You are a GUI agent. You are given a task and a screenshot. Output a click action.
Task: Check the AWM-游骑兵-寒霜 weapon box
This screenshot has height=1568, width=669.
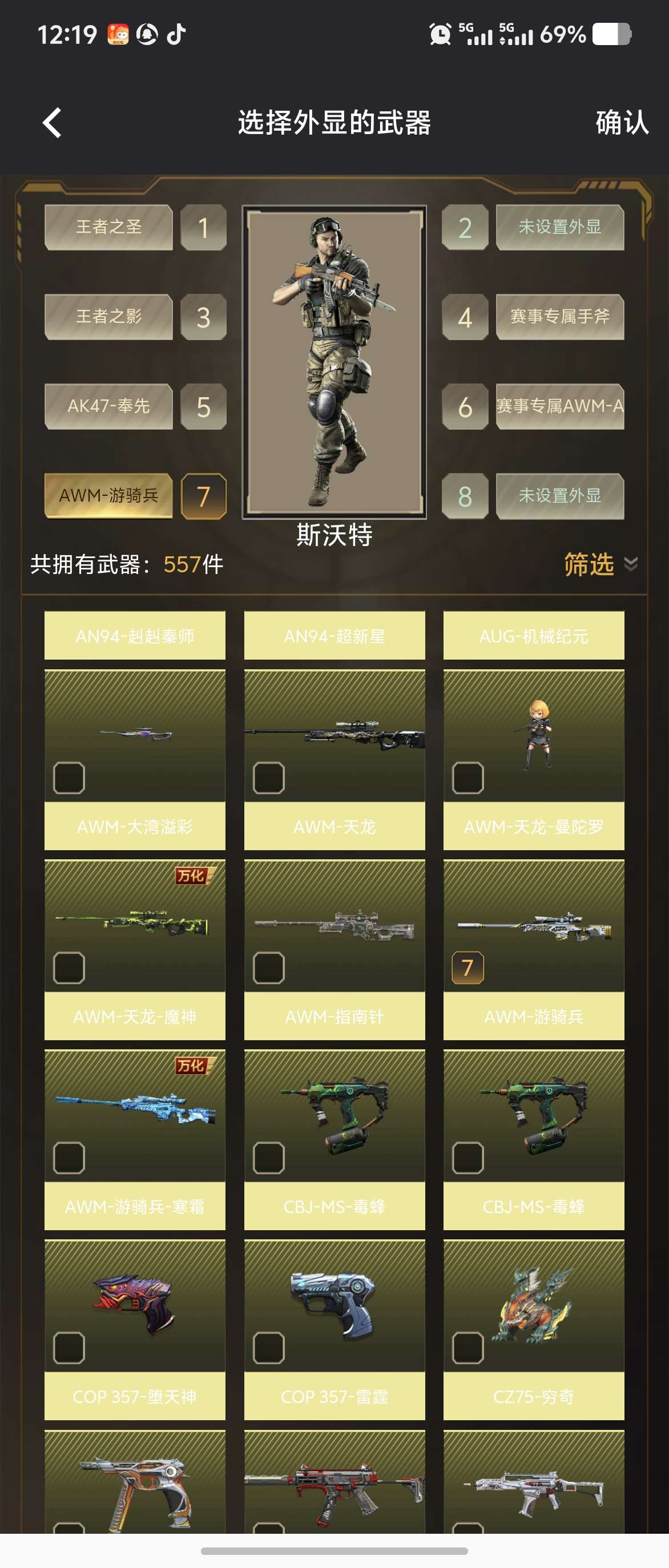click(69, 1157)
